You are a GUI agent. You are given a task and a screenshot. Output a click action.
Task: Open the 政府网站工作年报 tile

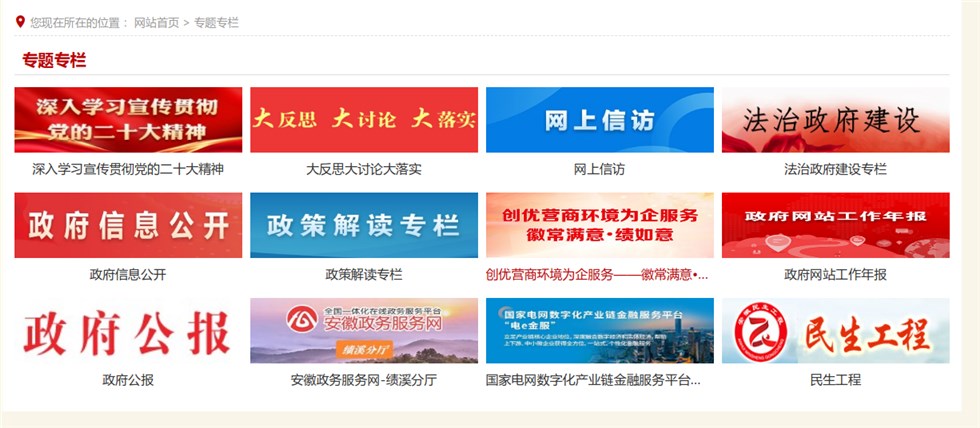pos(835,225)
